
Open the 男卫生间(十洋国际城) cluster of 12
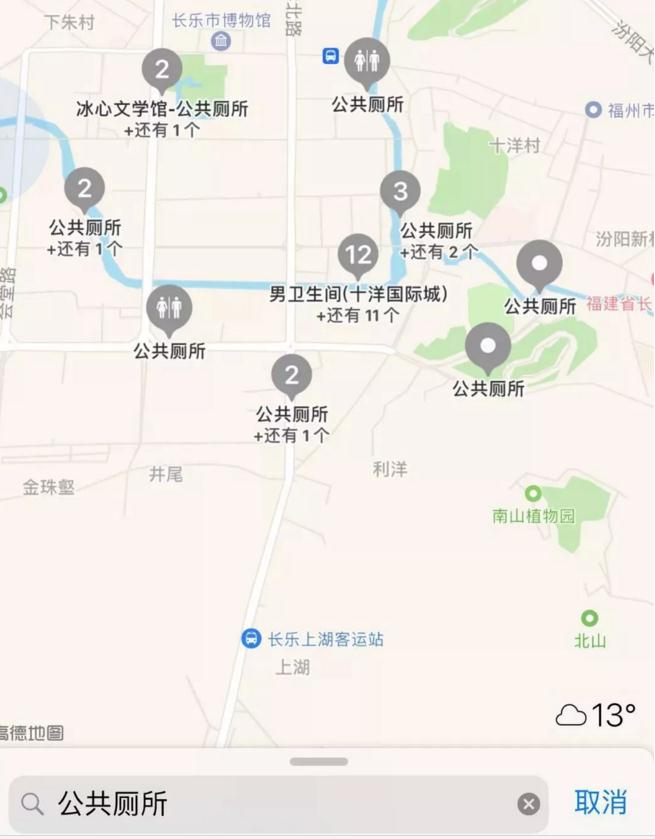coord(358,256)
